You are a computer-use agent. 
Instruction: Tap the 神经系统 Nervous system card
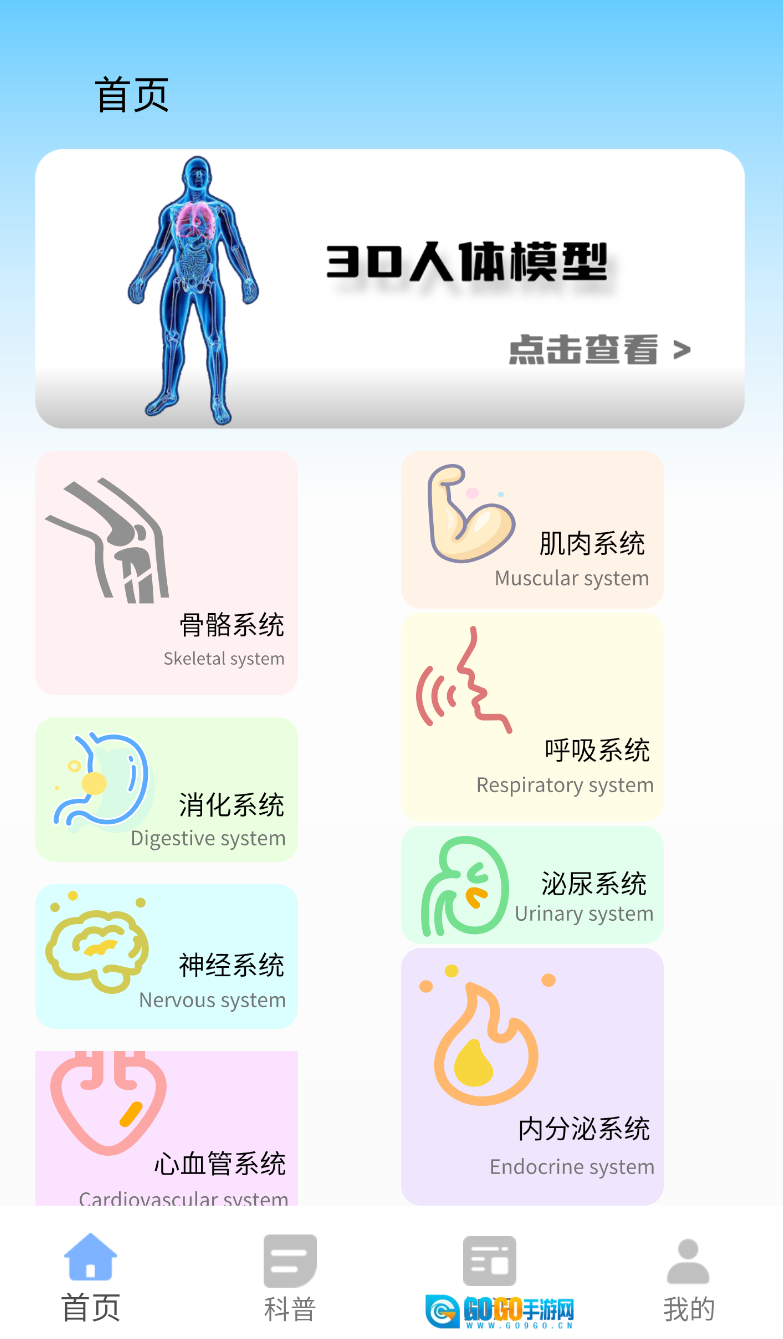coord(166,956)
